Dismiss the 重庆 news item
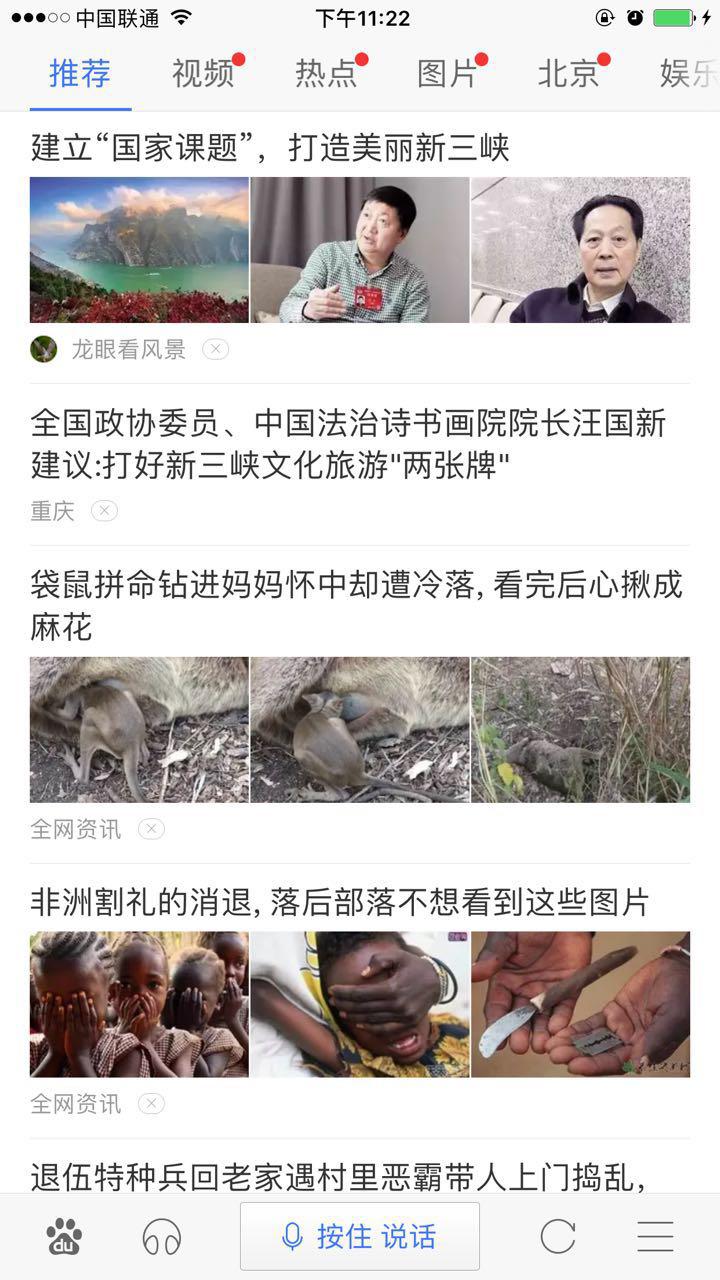Viewport: 720px width, 1280px height. point(104,511)
